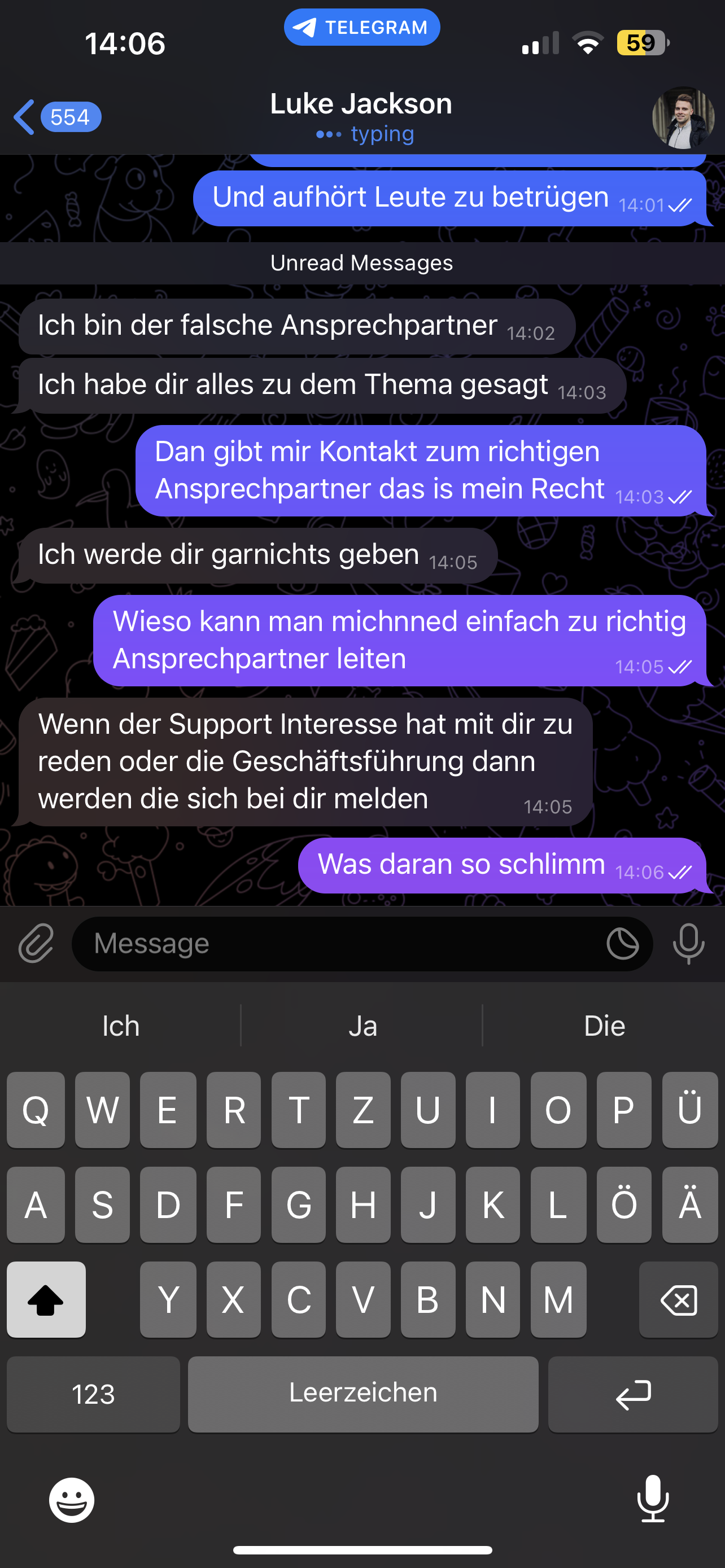
Task: Insert the suggestion "Ja"
Action: coord(362,1026)
